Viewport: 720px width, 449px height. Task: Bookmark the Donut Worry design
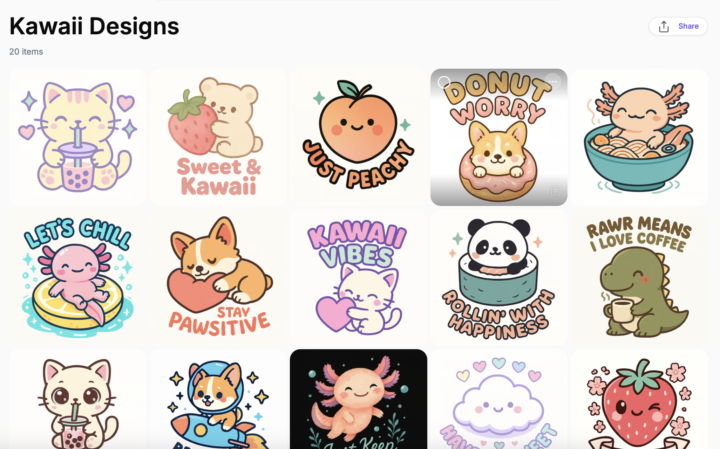(553, 191)
